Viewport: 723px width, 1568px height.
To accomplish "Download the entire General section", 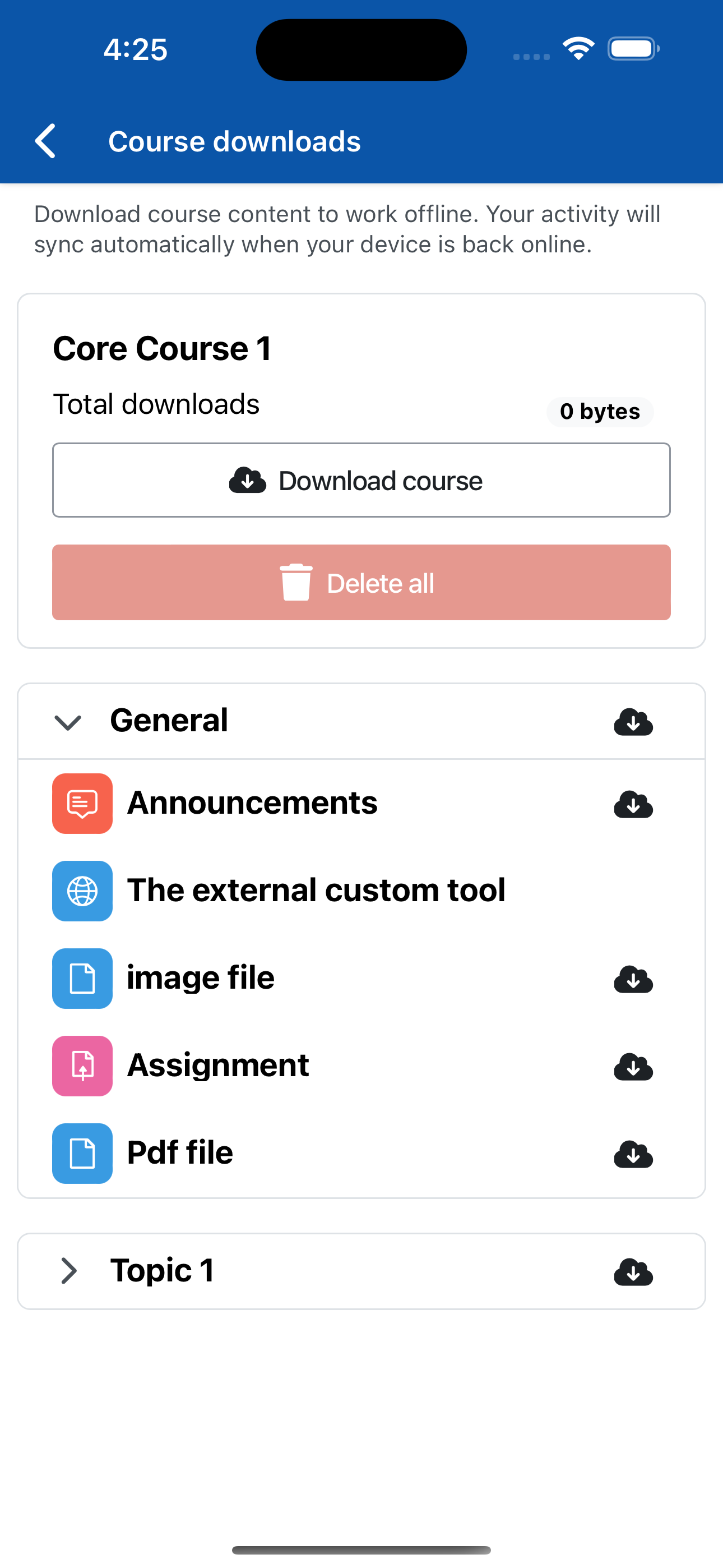I will point(633,722).
